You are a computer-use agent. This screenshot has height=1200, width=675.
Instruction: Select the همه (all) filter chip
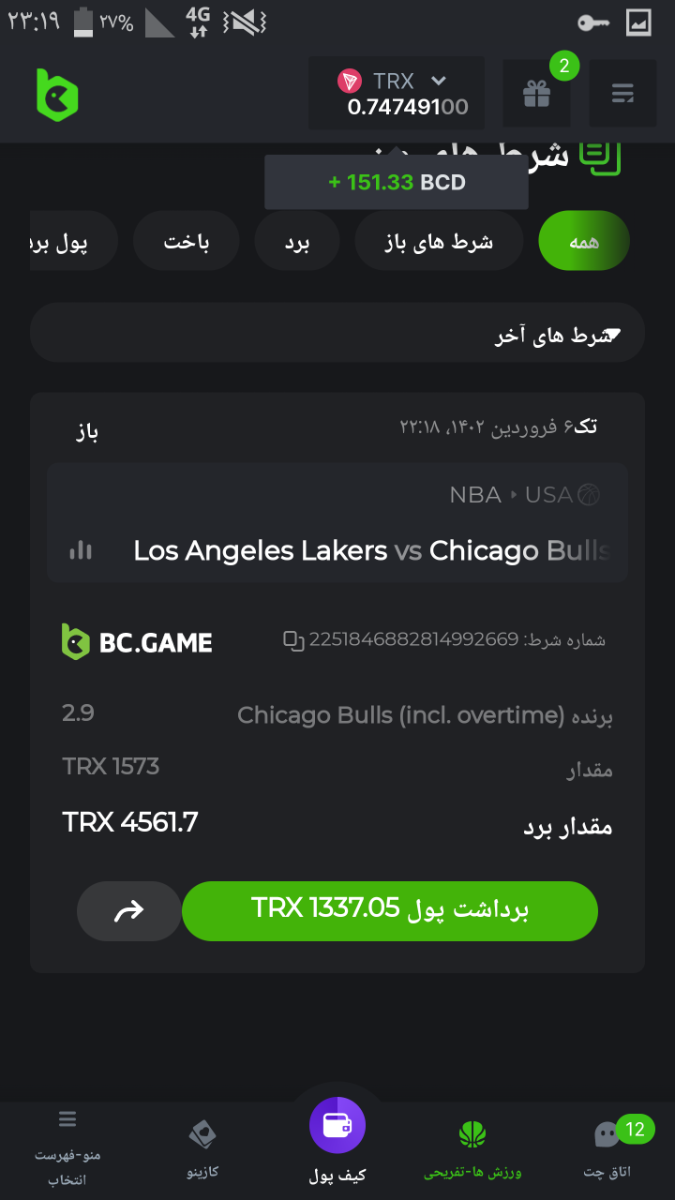pyautogui.click(x=584, y=242)
